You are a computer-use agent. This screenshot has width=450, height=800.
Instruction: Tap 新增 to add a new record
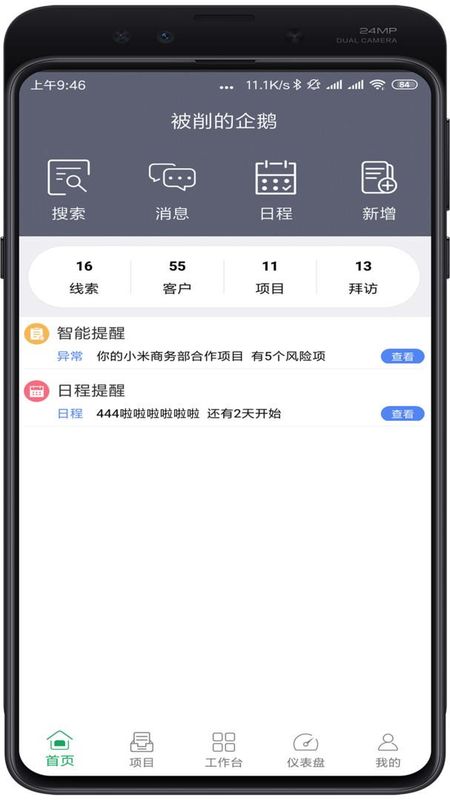tap(379, 190)
